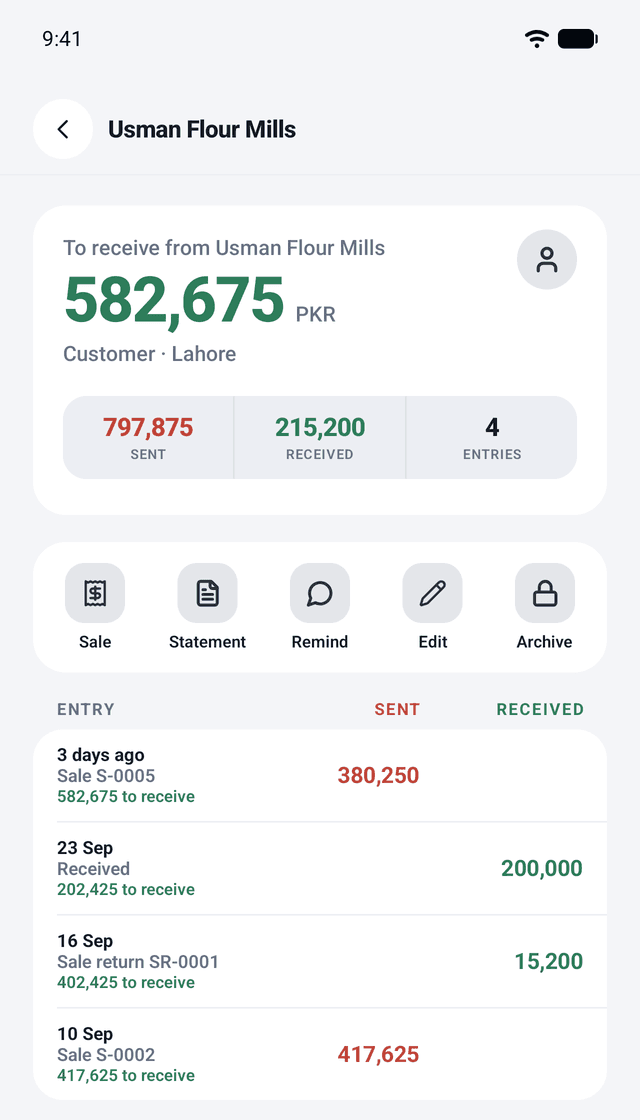Open the Statement action

pos(207,607)
